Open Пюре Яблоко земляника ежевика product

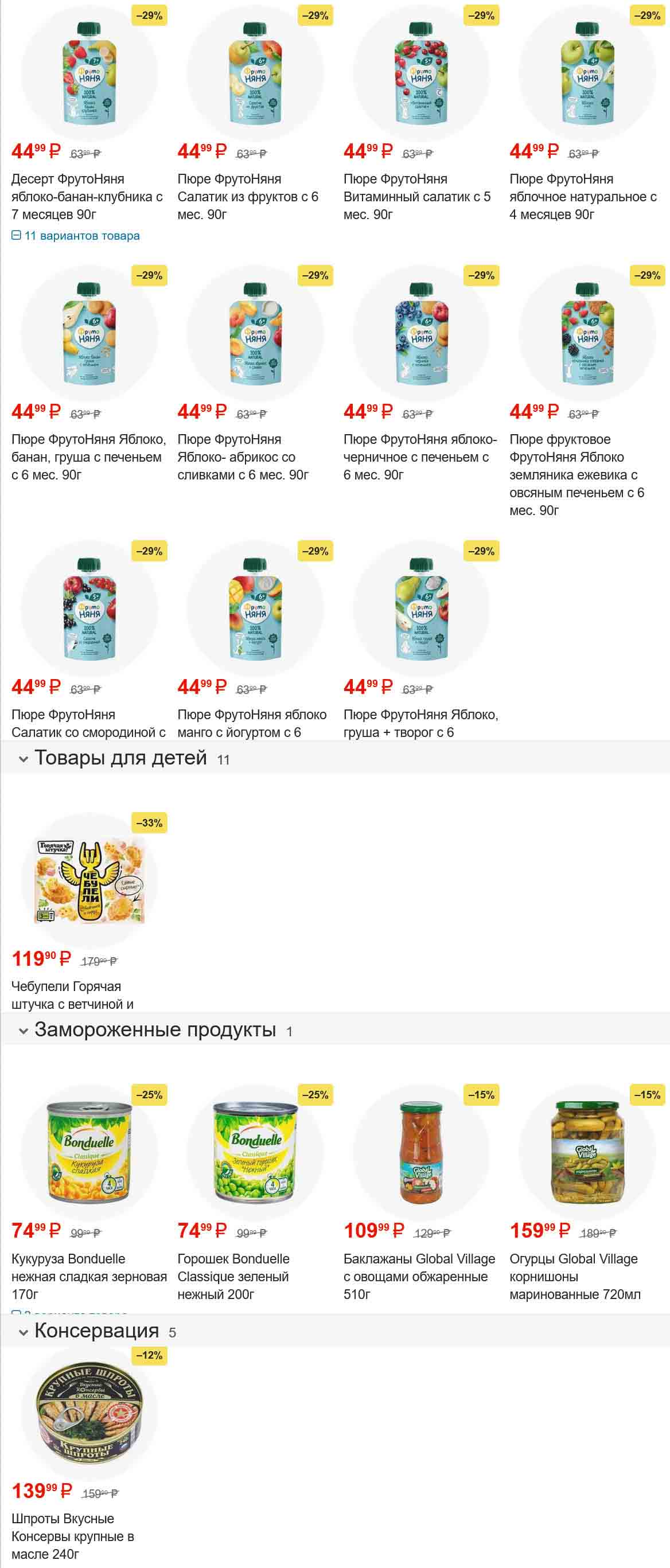(x=576, y=474)
